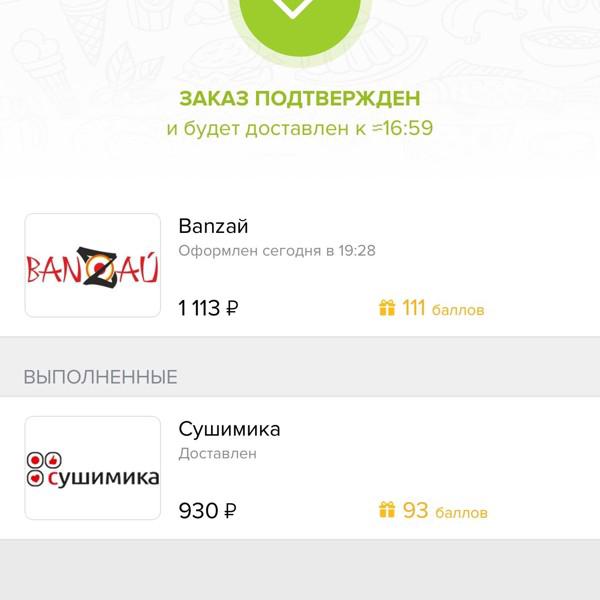
Task: Open the Banzай order details
Action: coord(300,266)
